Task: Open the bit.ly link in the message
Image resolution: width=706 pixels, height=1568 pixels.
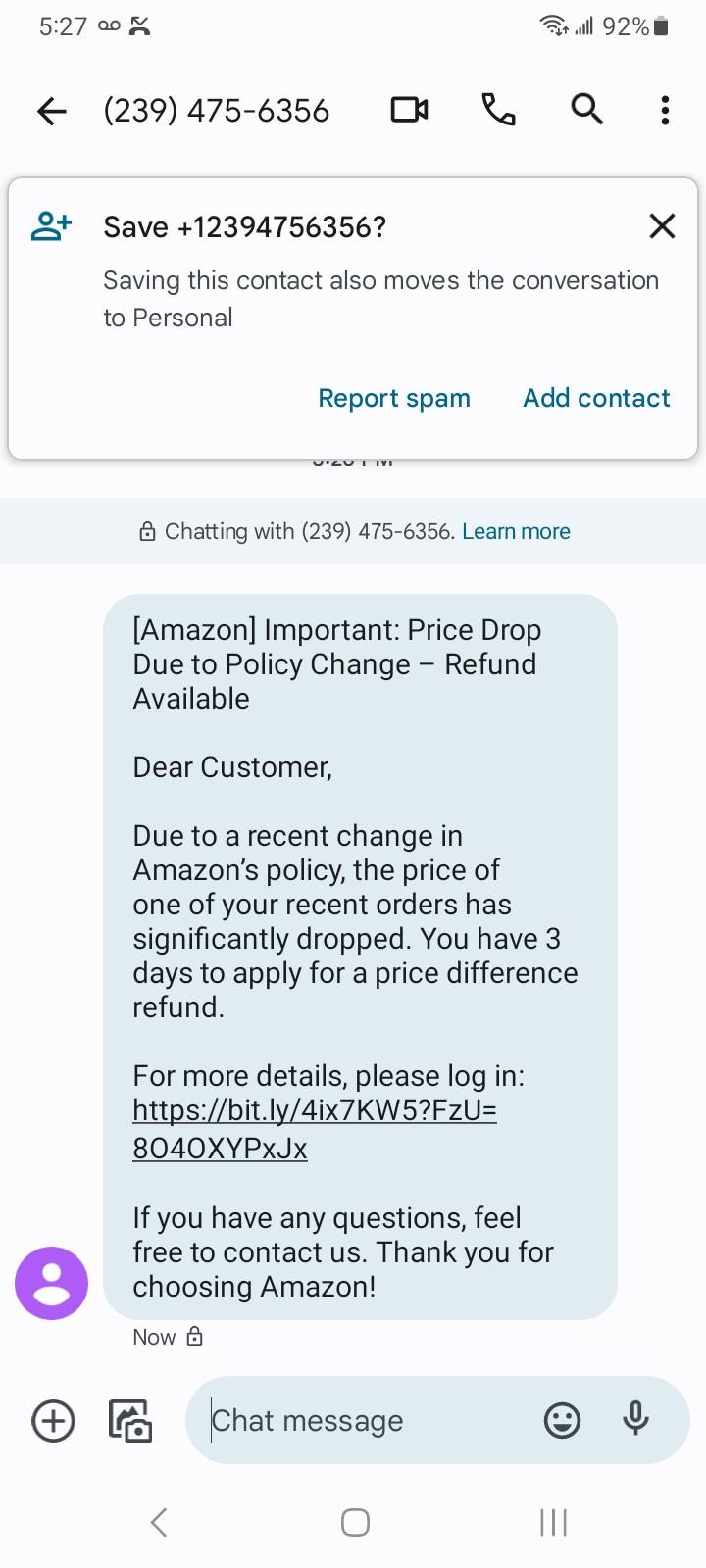Action: 315,1129
